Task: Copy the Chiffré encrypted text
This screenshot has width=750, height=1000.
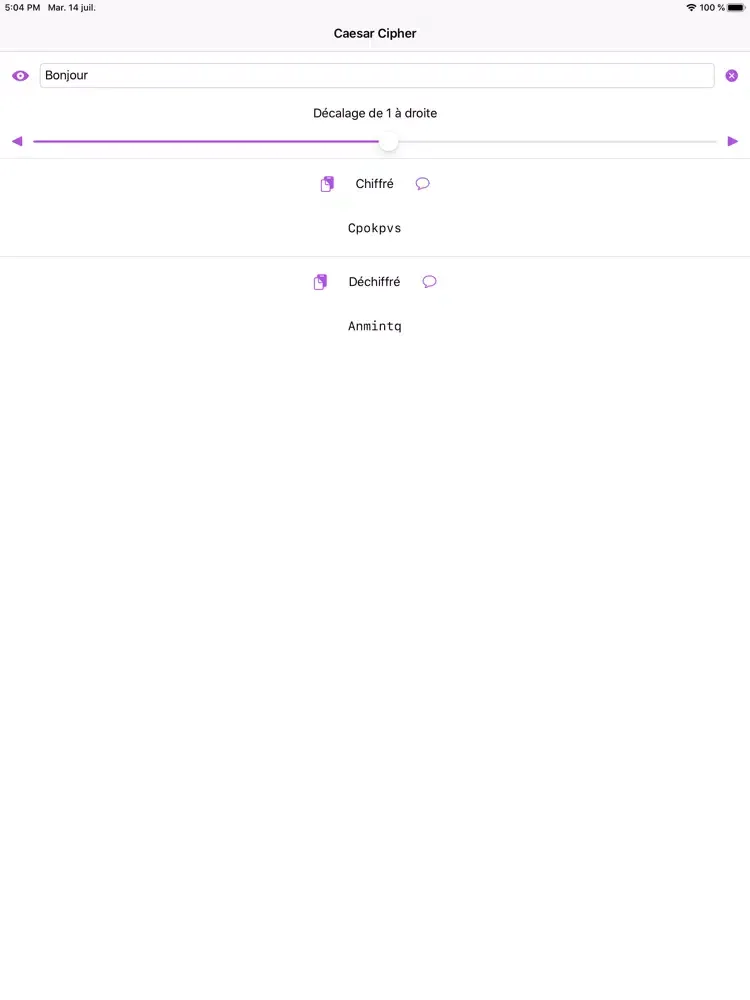Action: pyautogui.click(x=327, y=184)
